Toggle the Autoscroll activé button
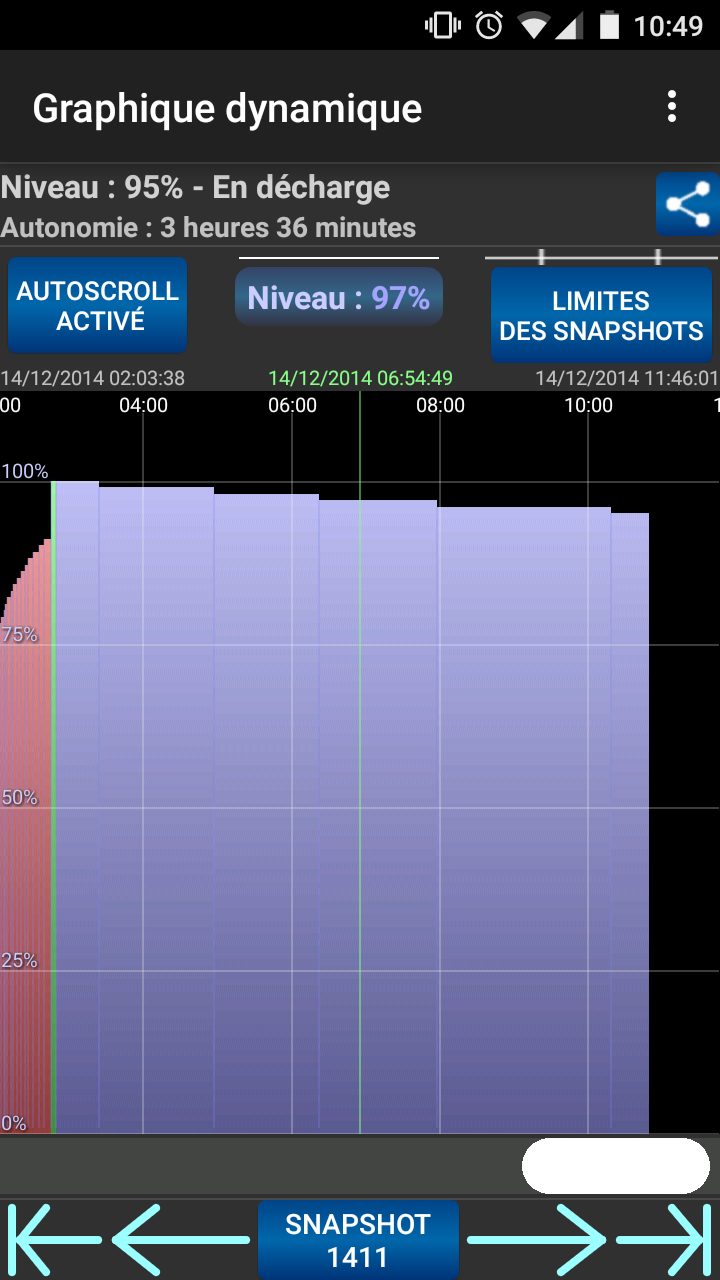 (x=98, y=306)
